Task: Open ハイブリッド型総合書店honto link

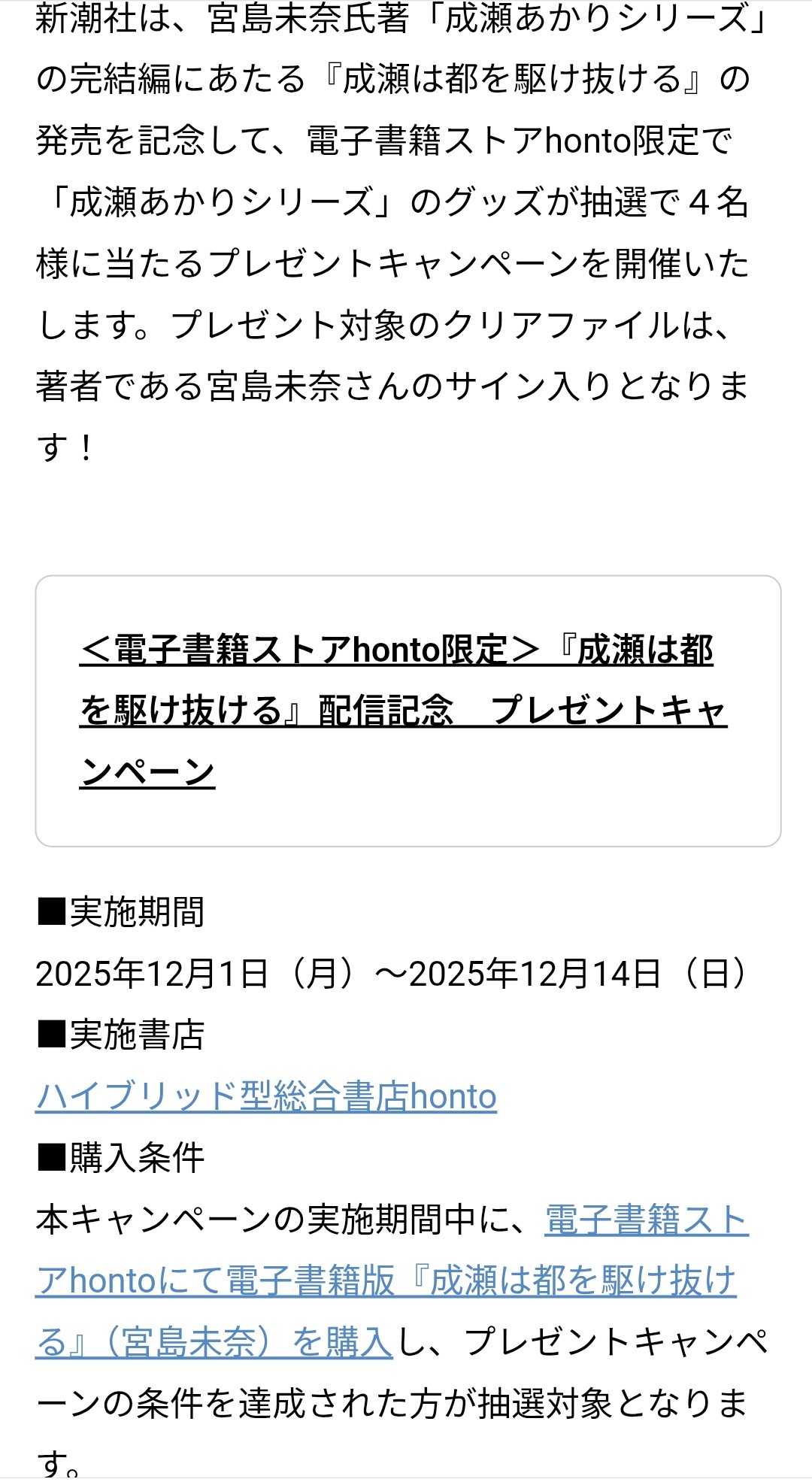Action: 266,1097
